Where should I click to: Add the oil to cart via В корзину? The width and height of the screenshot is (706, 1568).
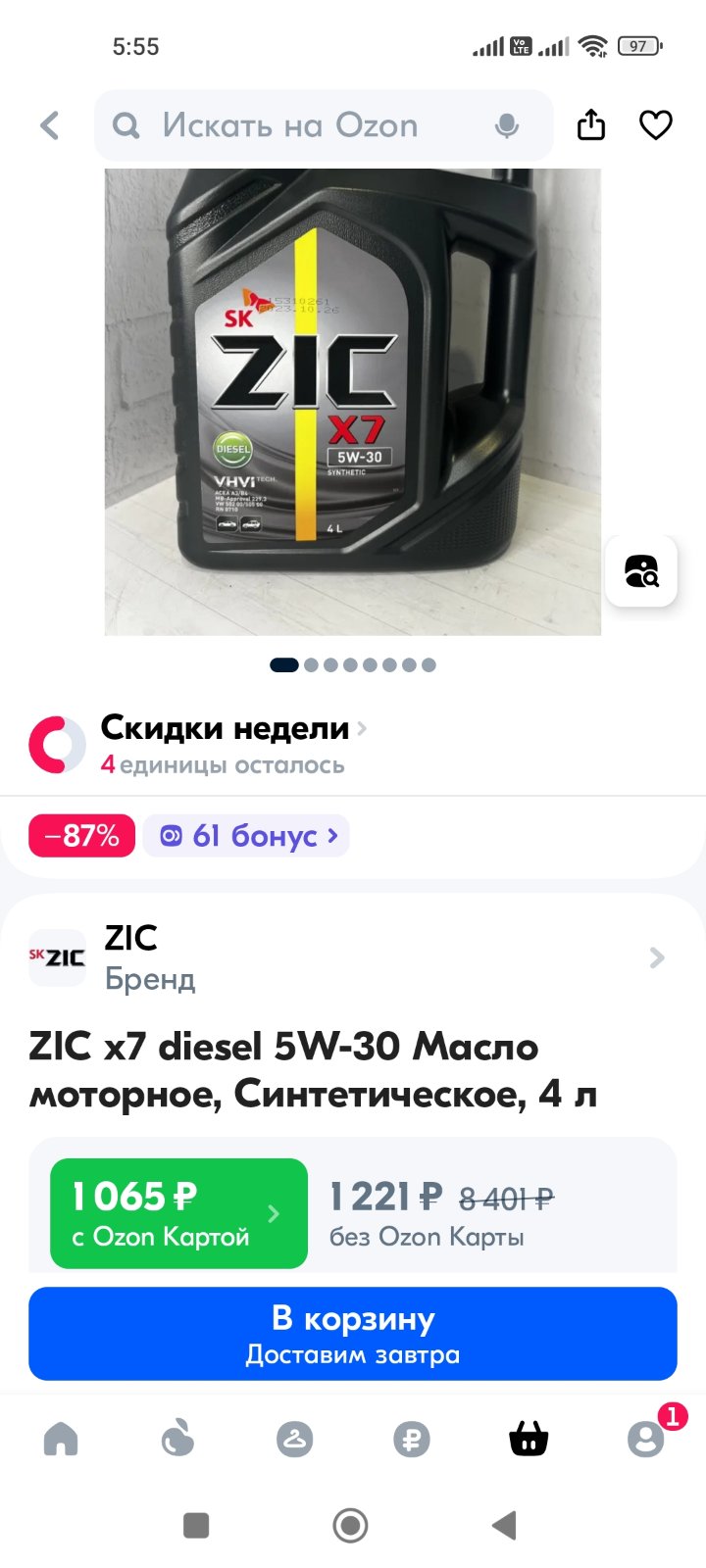[x=353, y=1334]
